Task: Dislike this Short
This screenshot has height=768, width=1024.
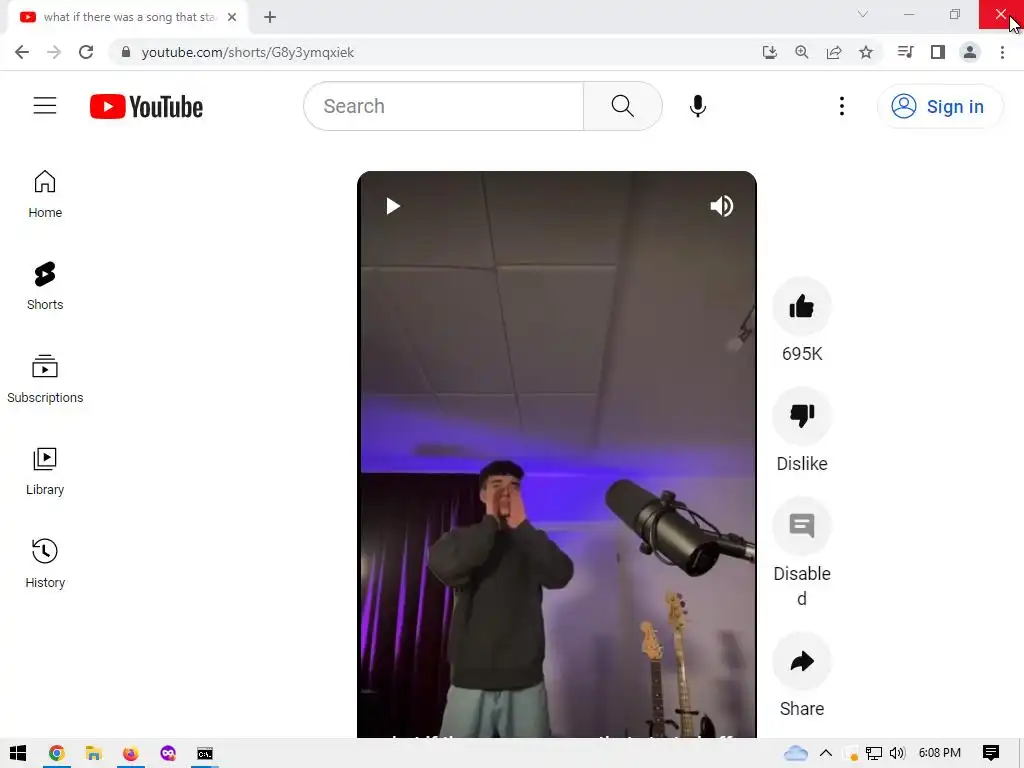Action: (x=802, y=416)
